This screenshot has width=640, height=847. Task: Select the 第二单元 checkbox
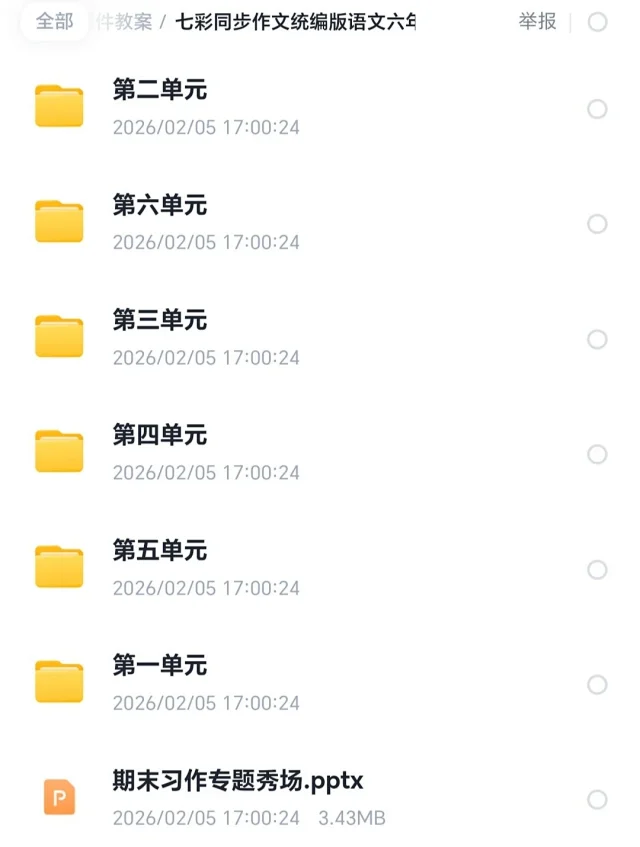(597, 109)
